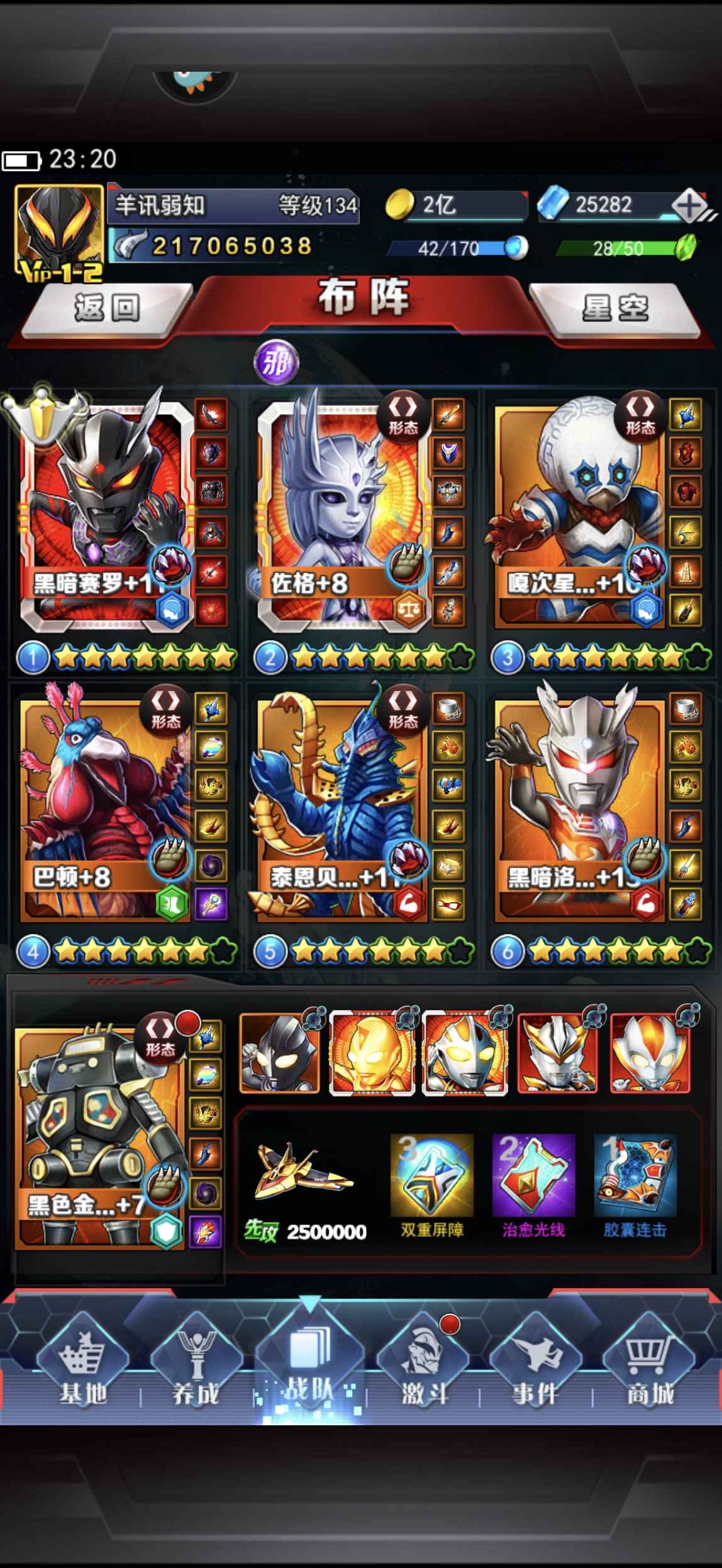Tap the 返回 back button
This screenshot has height=1568, width=722.
coord(107,309)
